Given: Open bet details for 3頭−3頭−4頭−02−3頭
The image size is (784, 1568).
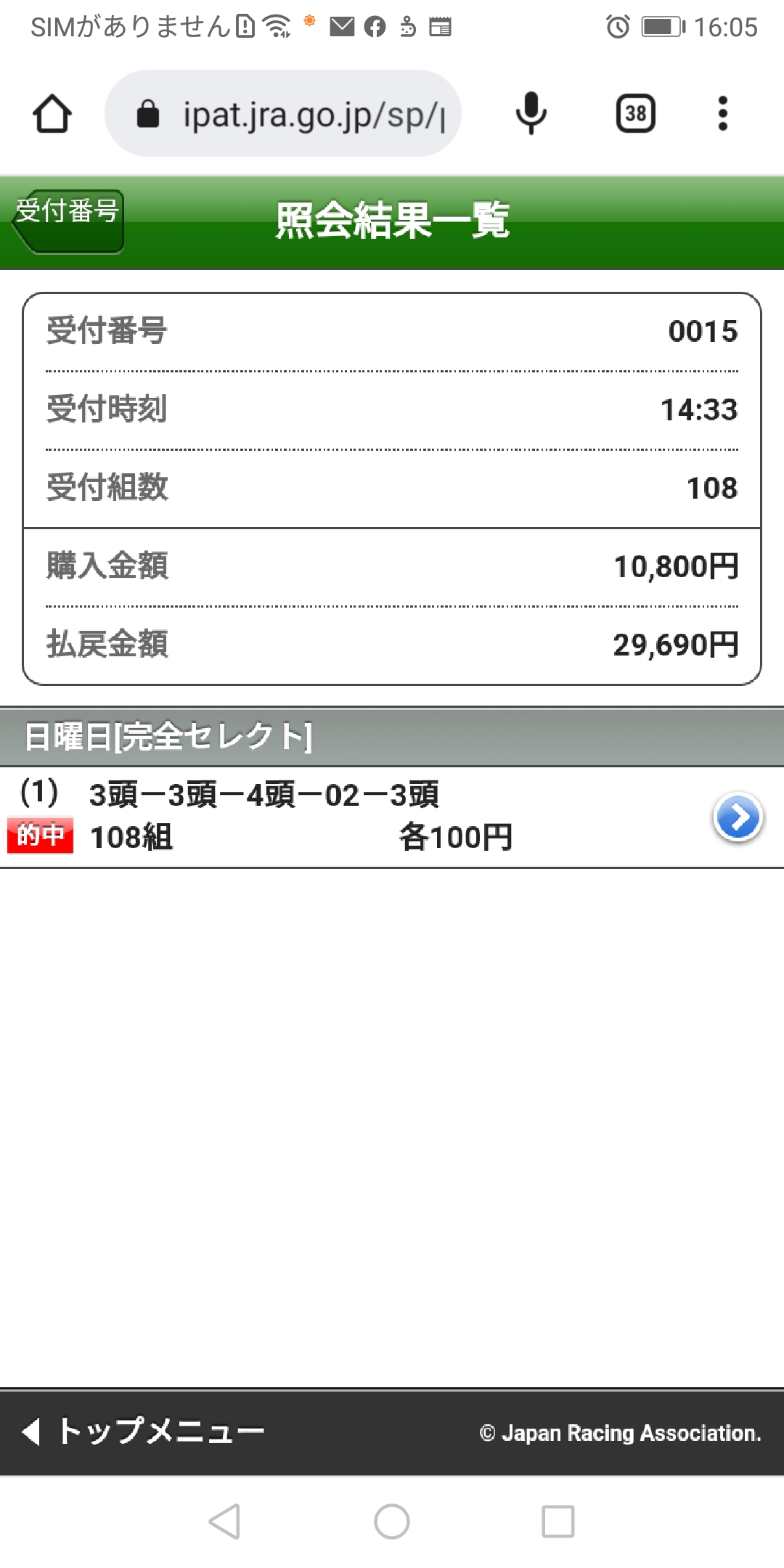Looking at the screenshot, I should coord(738,817).
